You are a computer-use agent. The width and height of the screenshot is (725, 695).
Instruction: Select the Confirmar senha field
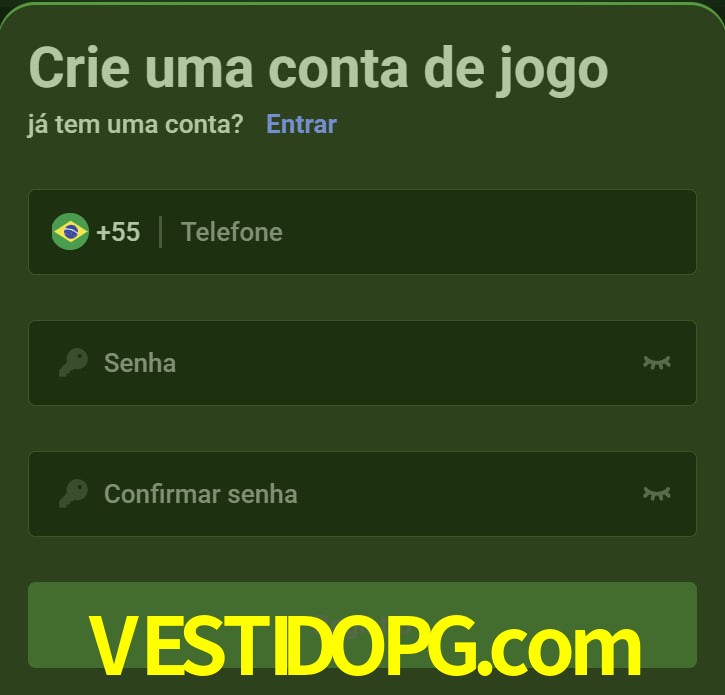coord(360,493)
